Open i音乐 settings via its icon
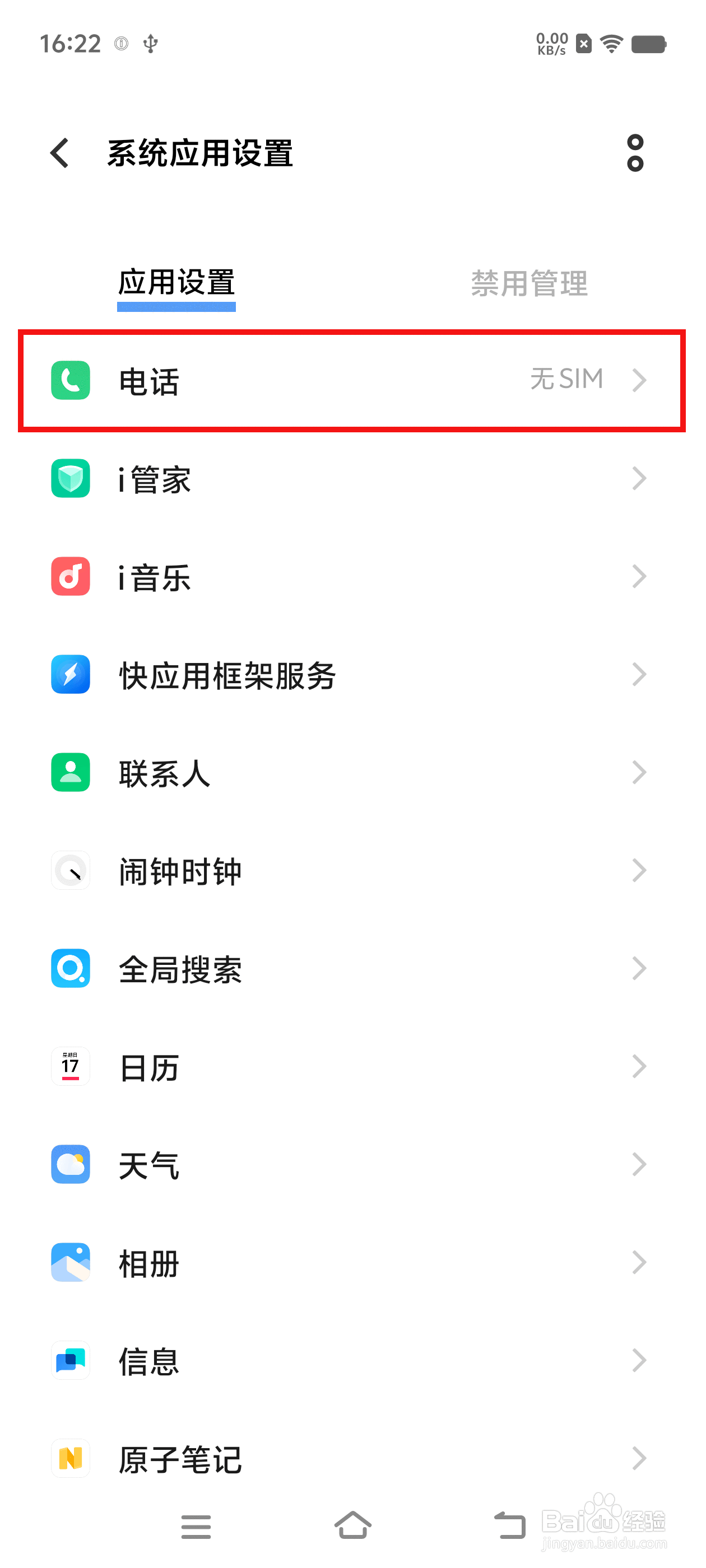This screenshot has width=706, height=1568. 70,576
